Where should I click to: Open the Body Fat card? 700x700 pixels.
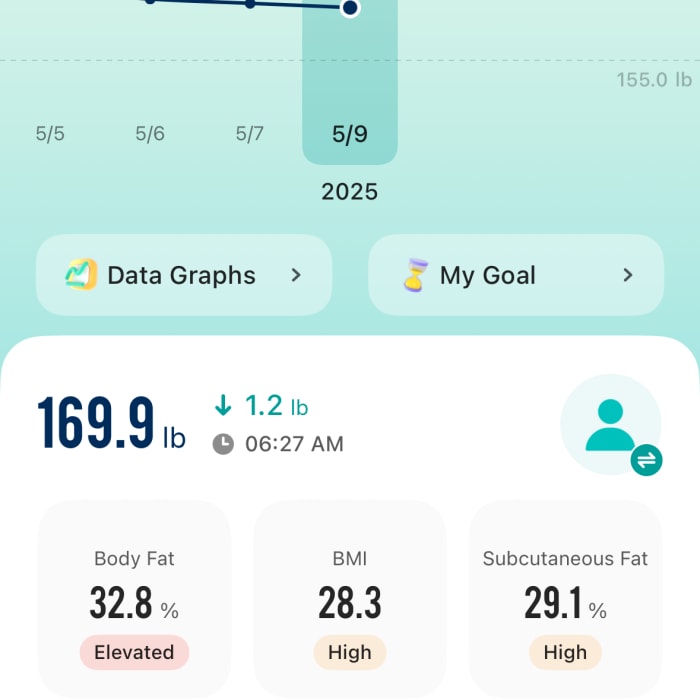134,598
